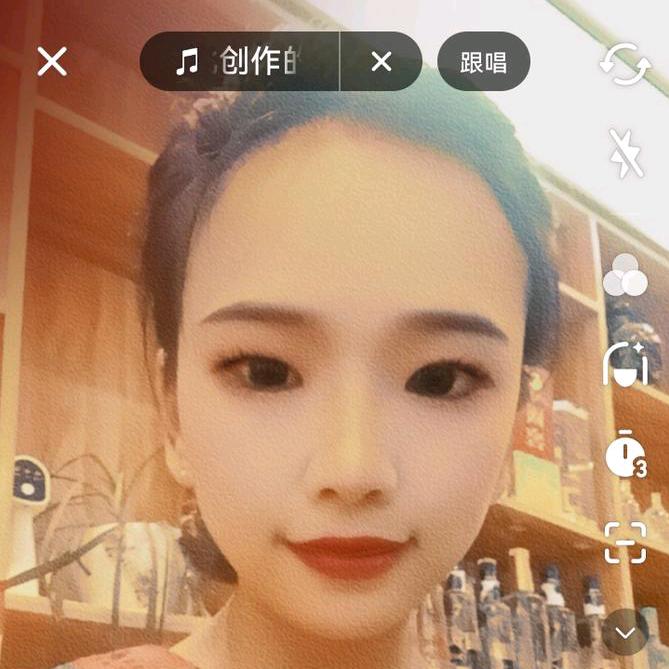Tap the 跟唱 sing-along button
Image resolution: width=669 pixels, height=669 pixels.
483,62
